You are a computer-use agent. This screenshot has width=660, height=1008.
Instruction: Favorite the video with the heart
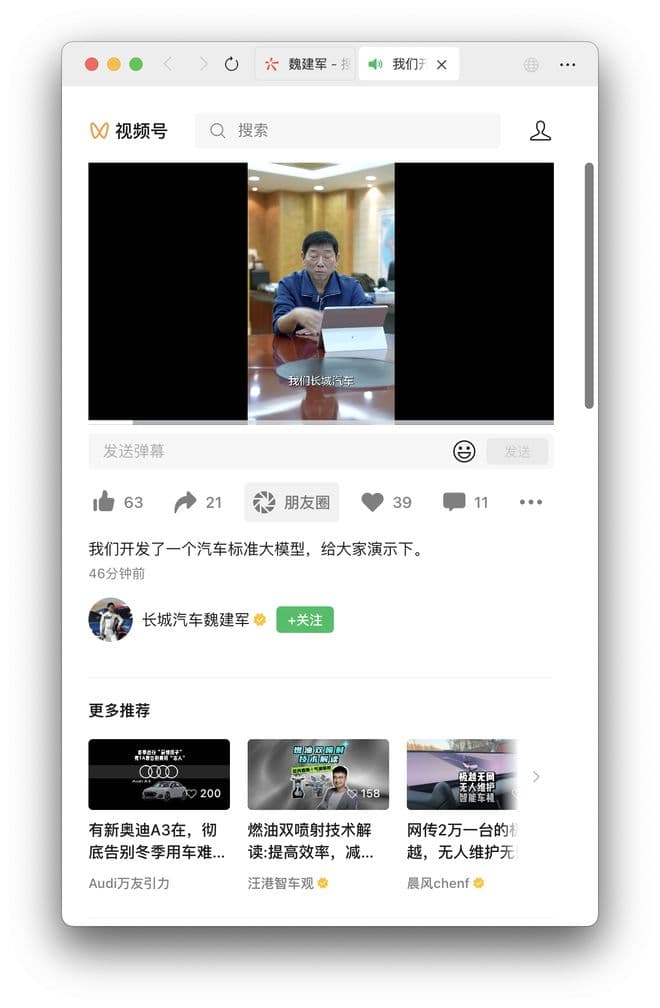pyautogui.click(x=373, y=502)
